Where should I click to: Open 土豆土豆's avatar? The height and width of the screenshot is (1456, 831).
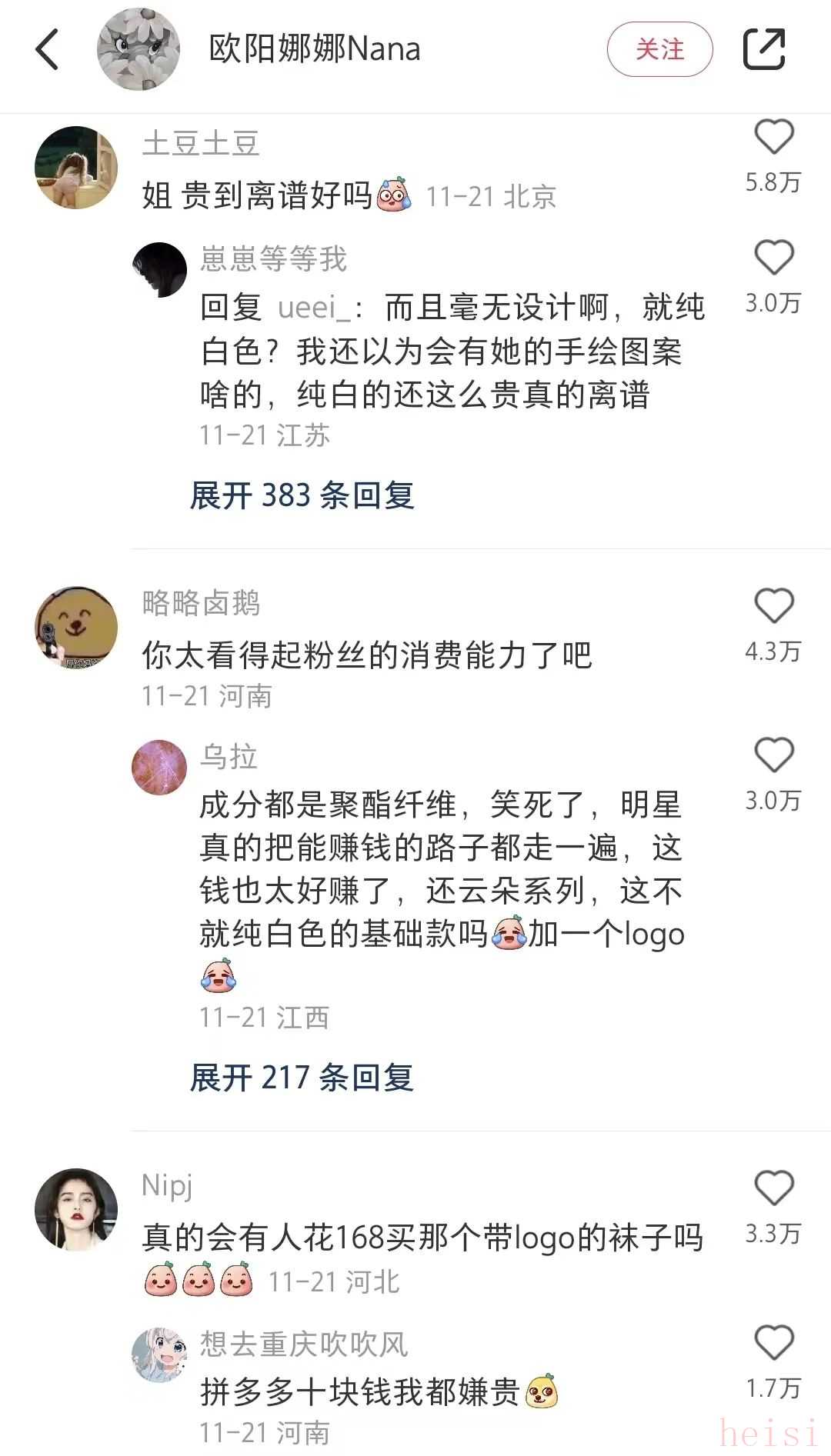click(76, 168)
